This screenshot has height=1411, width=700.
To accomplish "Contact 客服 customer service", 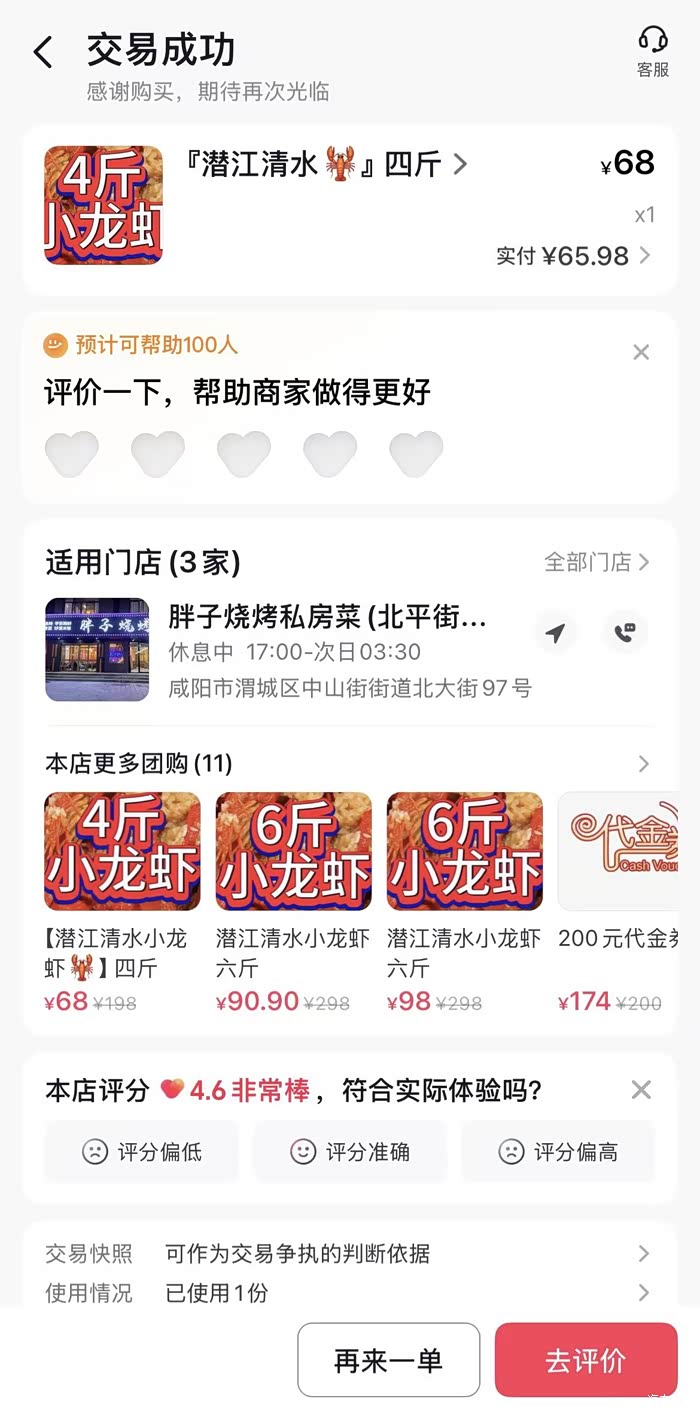I will (652, 52).
